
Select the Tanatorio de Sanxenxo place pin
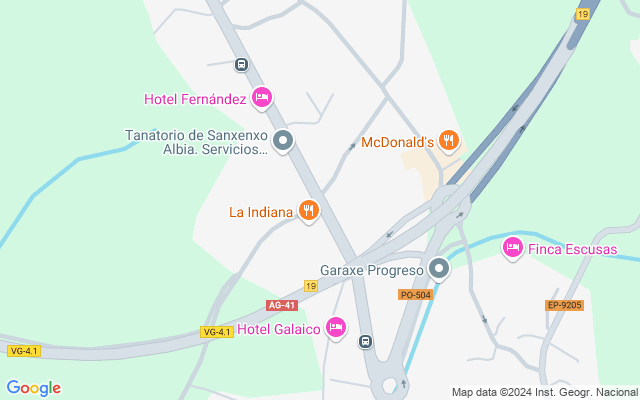[x=283, y=141]
